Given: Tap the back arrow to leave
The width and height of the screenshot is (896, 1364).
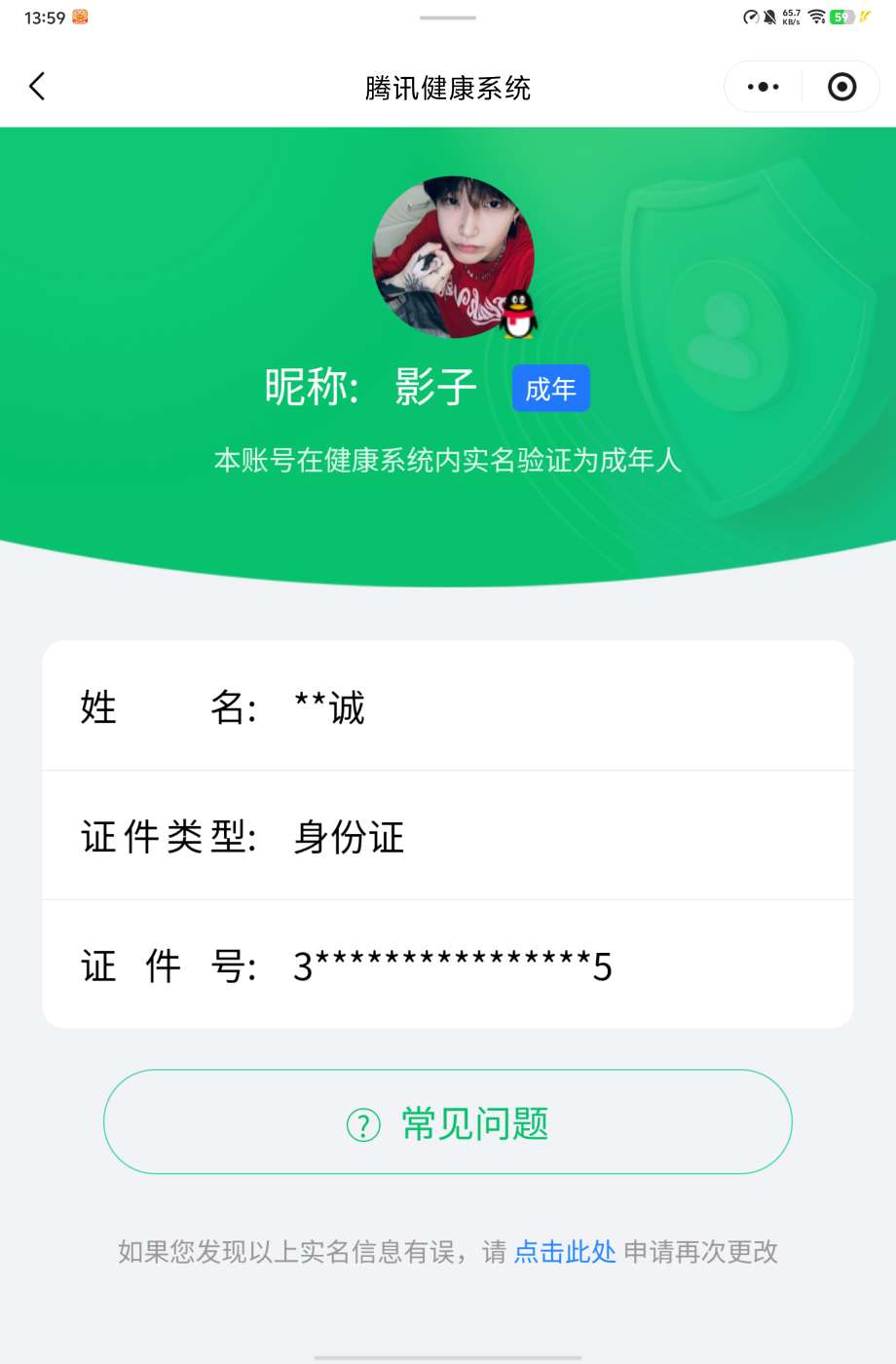Looking at the screenshot, I should pos(37,87).
